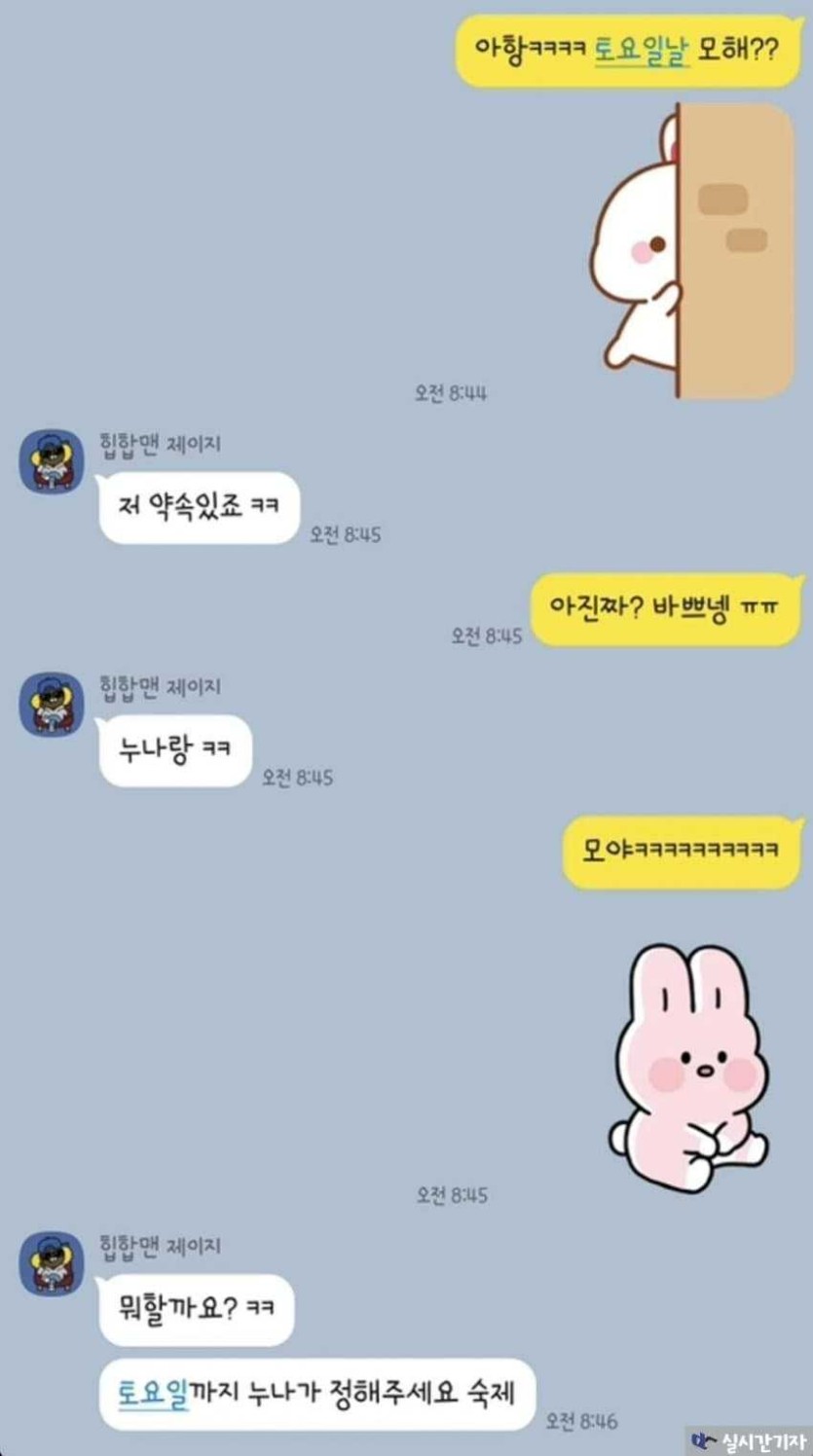Open the 토요일 link in the 숙제 message
This screenshot has width=813, height=1456.
pyautogui.click(x=153, y=1394)
